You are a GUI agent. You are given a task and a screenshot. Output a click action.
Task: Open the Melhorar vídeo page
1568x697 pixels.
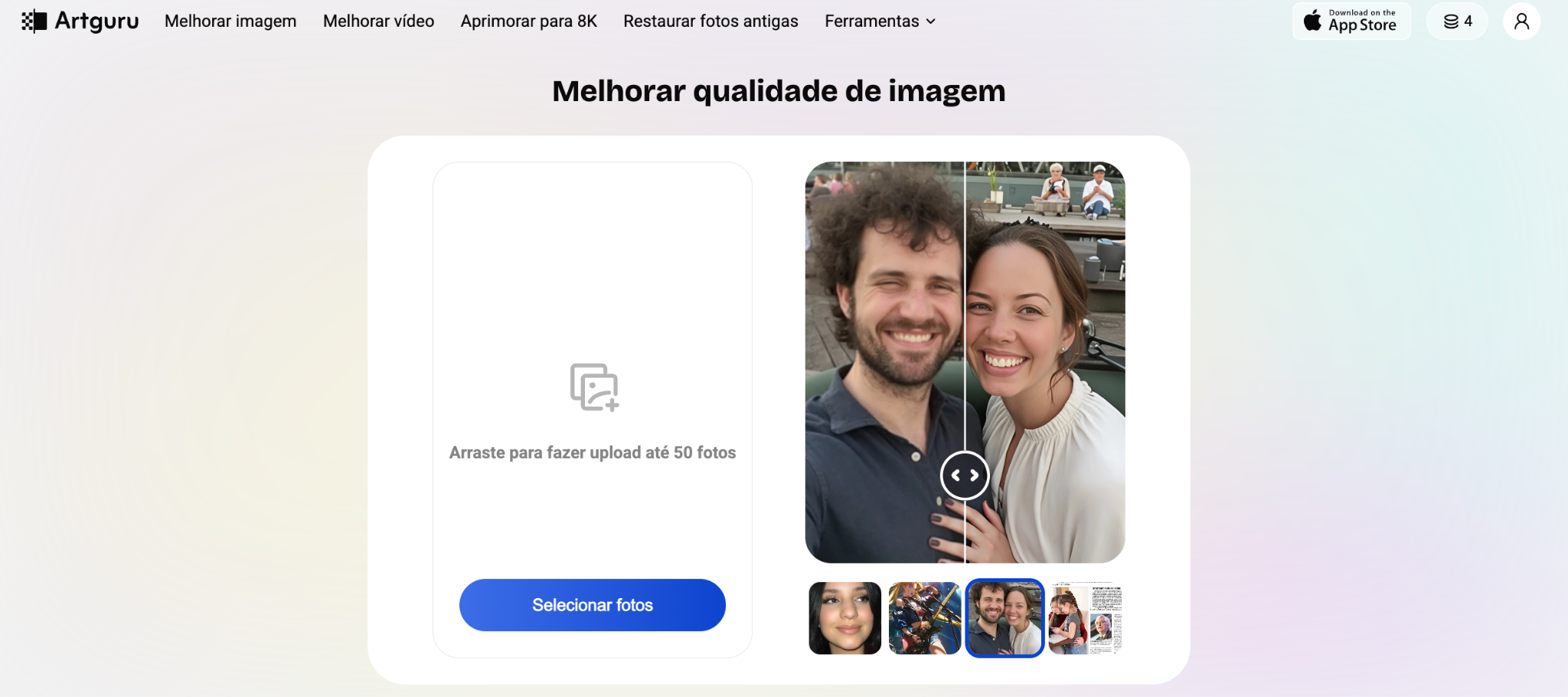[x=378, y=21]
